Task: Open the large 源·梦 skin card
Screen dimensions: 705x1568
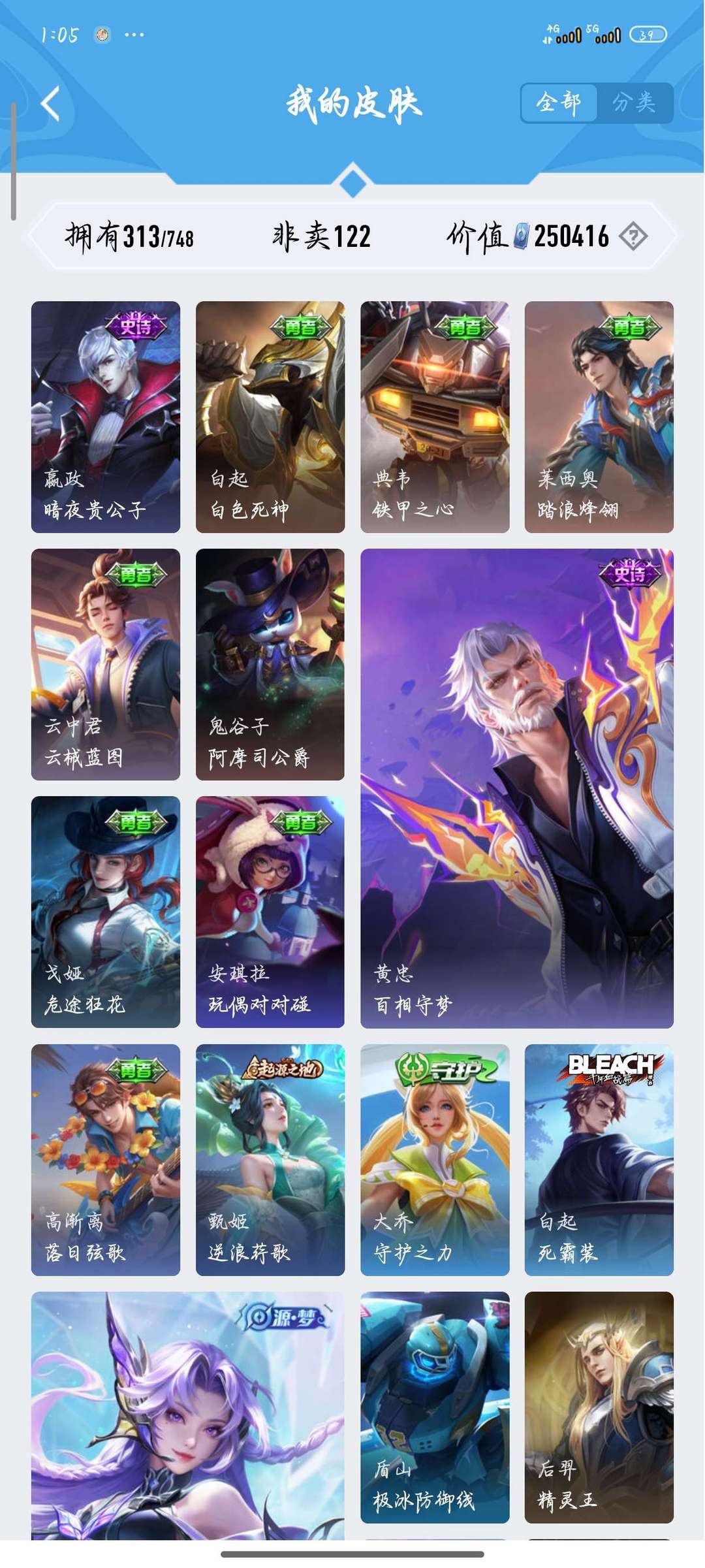Action: [188, 1415]
